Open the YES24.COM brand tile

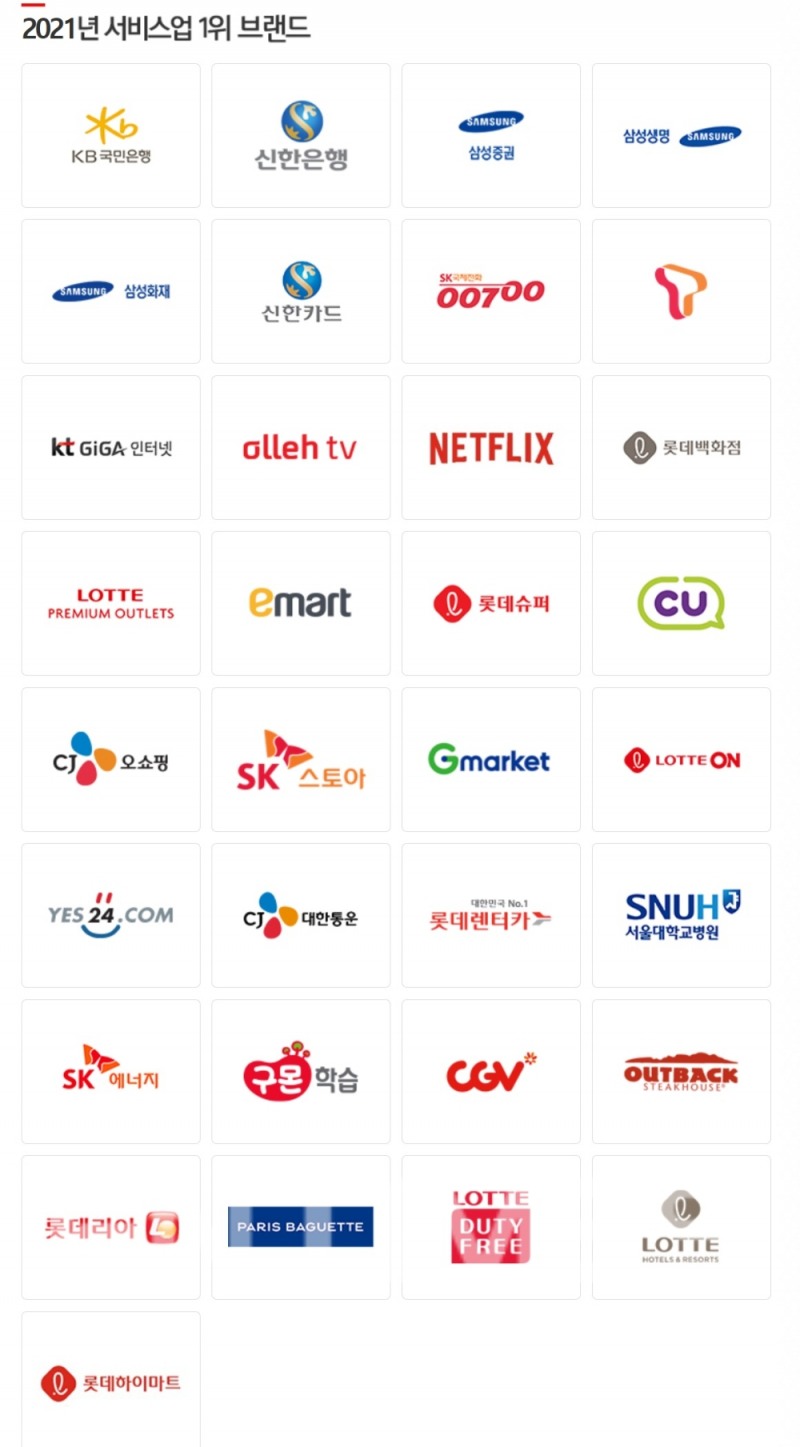pyautogui.click(x=111, y=916)
